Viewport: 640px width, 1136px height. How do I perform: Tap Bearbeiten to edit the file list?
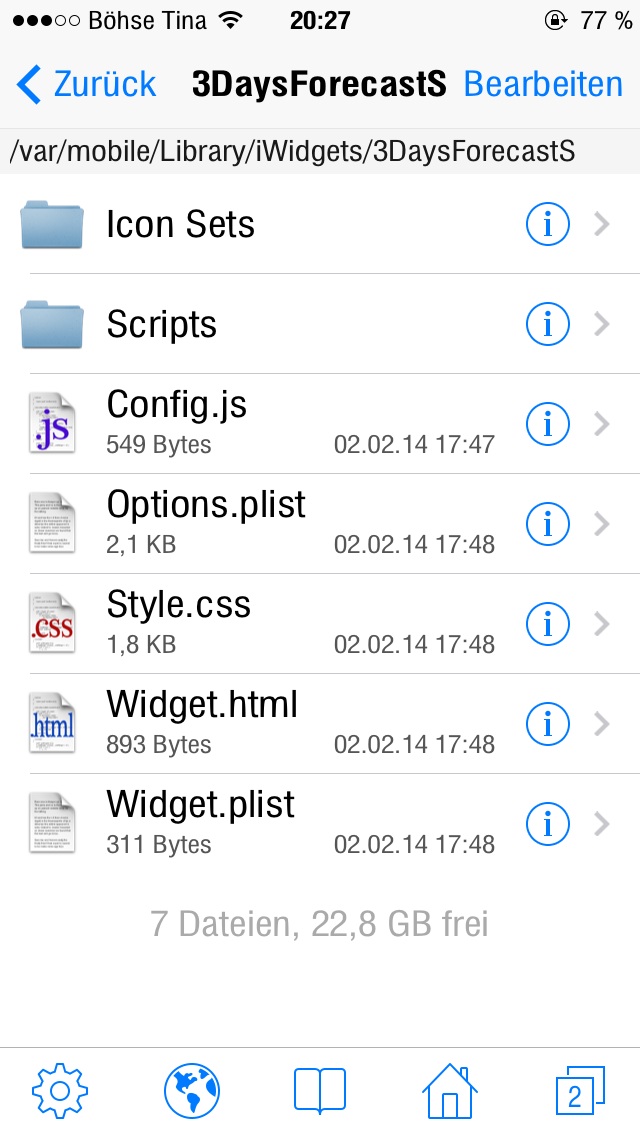543,84
